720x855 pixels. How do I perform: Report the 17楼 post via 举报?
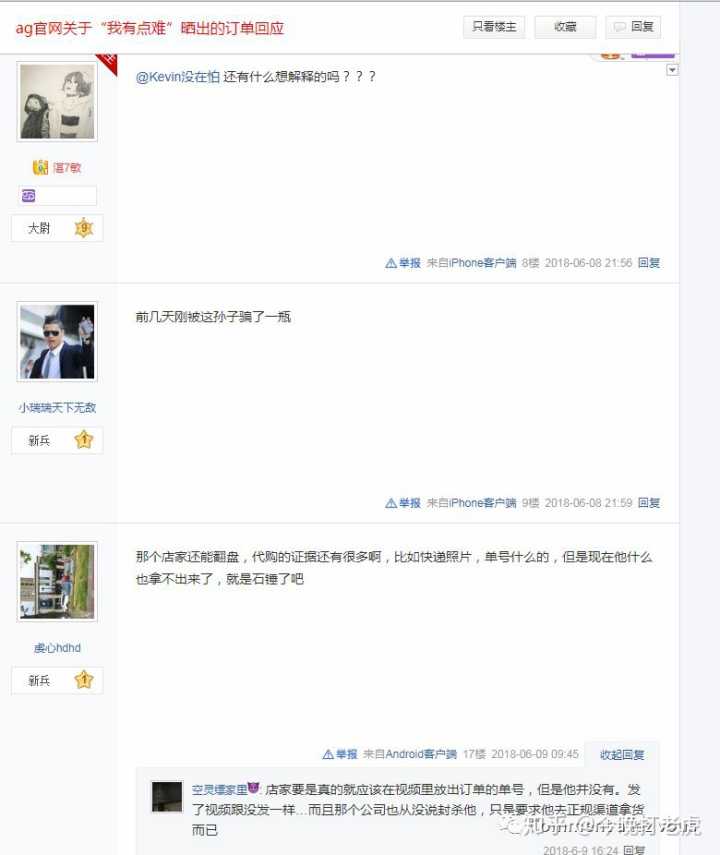coord(341,754)
